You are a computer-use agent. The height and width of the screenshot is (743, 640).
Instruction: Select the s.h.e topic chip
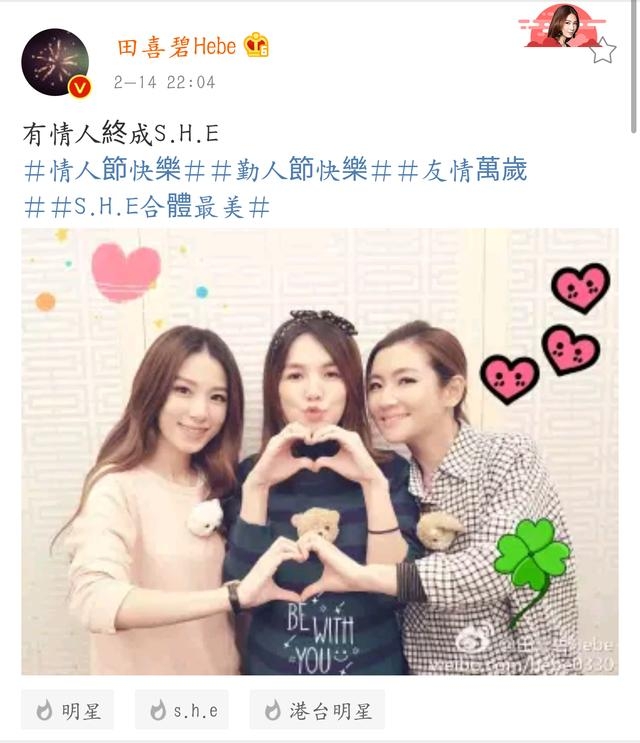click(182, 711)
